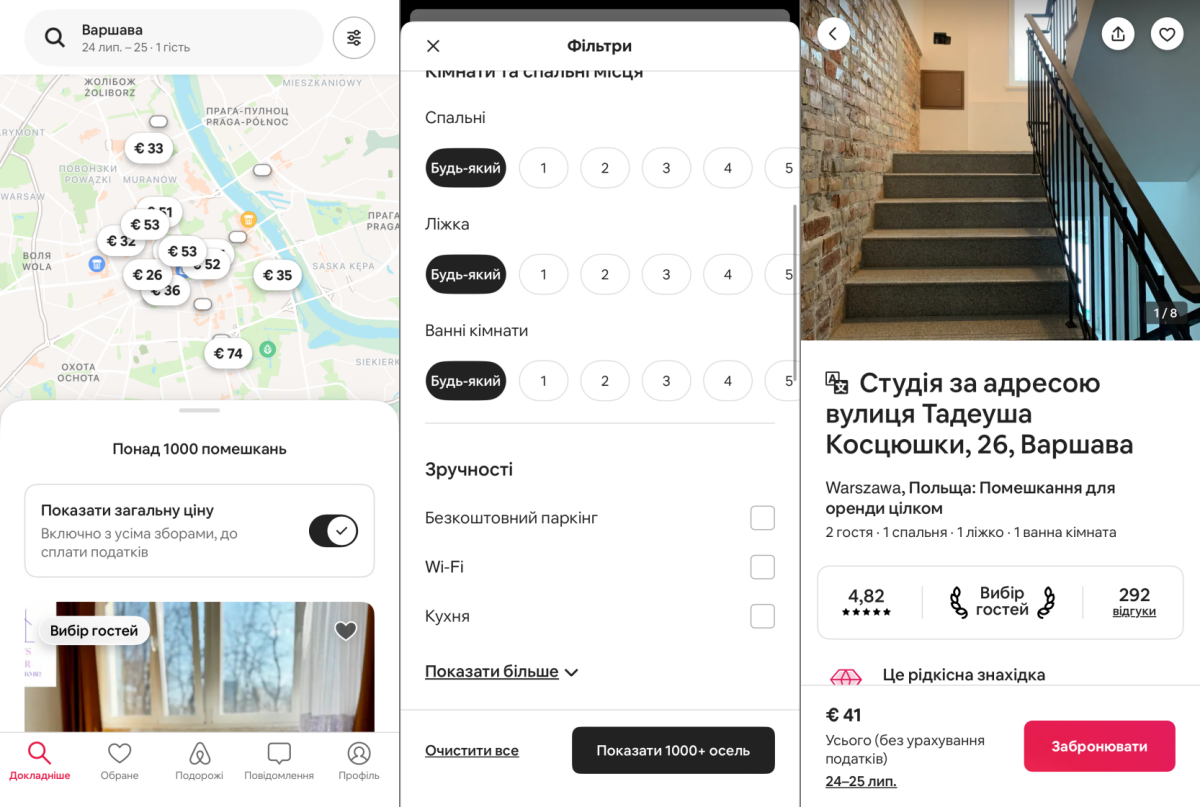Close the Фільтри dialog
Image resolution: width=1200 pixels, height=807 pixels.
(433, 46)
